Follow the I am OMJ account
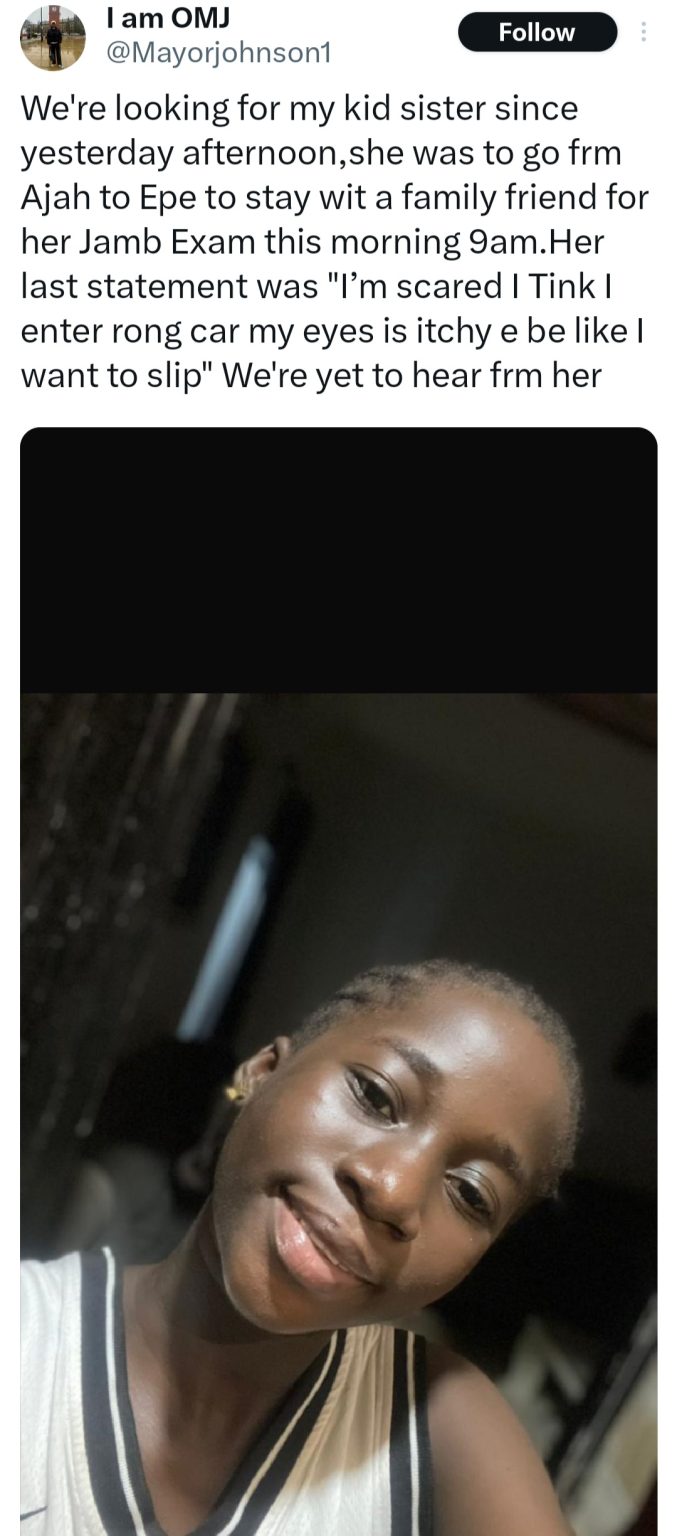Image resolution: width=677 pixels, height=1536 pixels. (537, 32)
